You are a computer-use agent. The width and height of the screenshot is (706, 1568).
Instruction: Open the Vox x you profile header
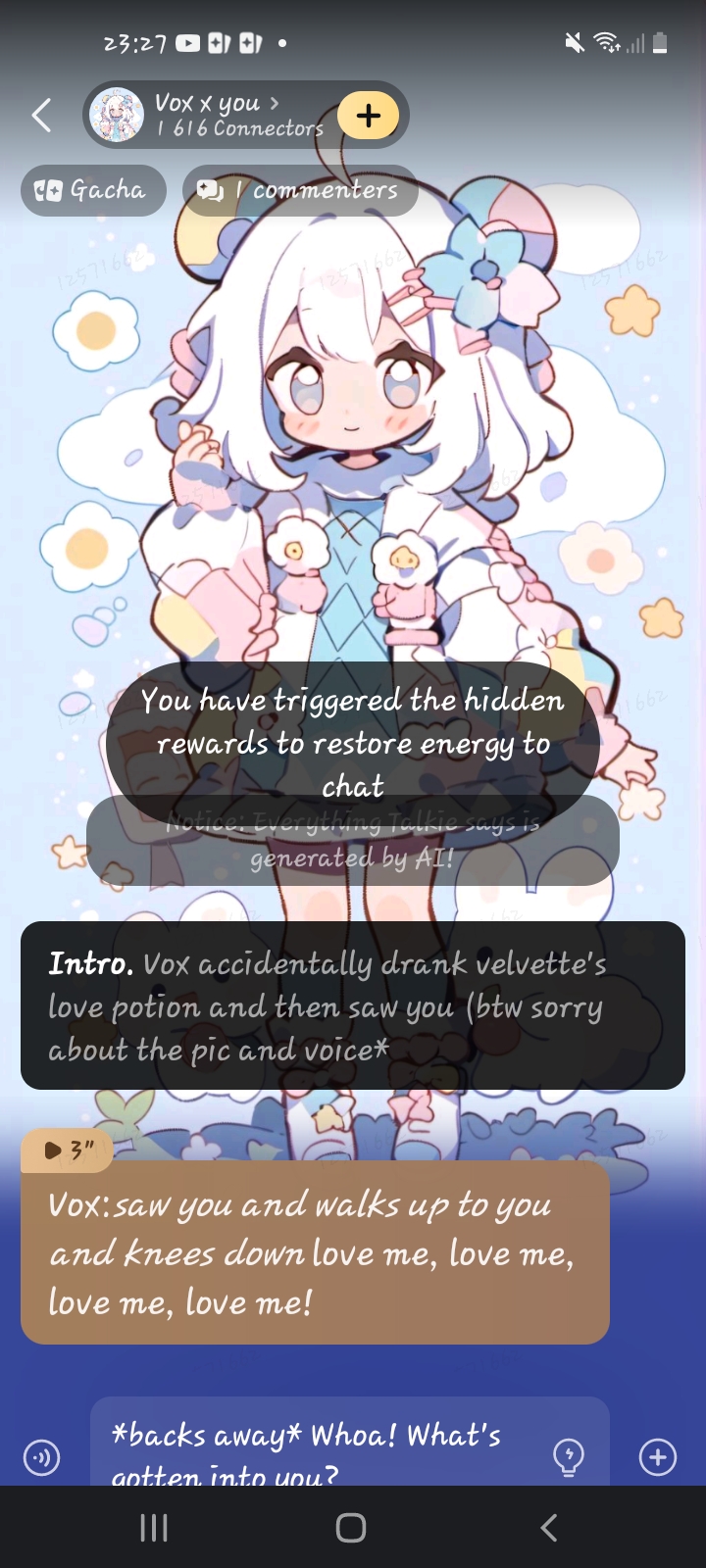211,116
